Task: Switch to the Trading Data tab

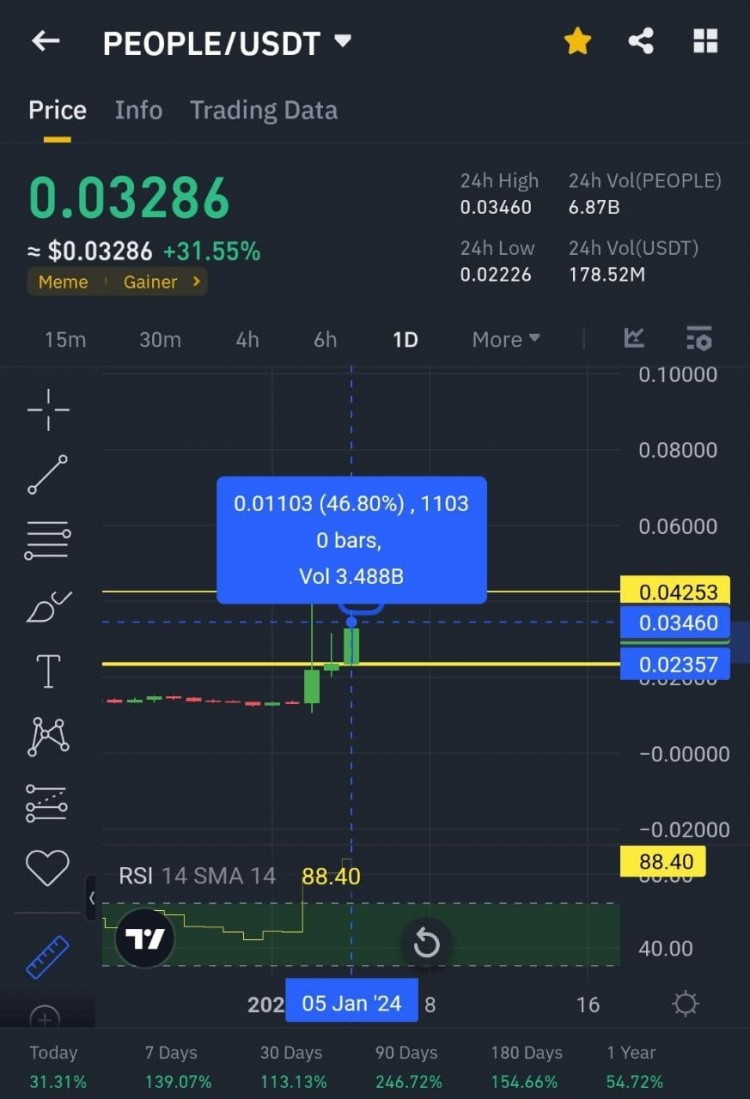Action: pyautogui.click(x=263, y=110)
